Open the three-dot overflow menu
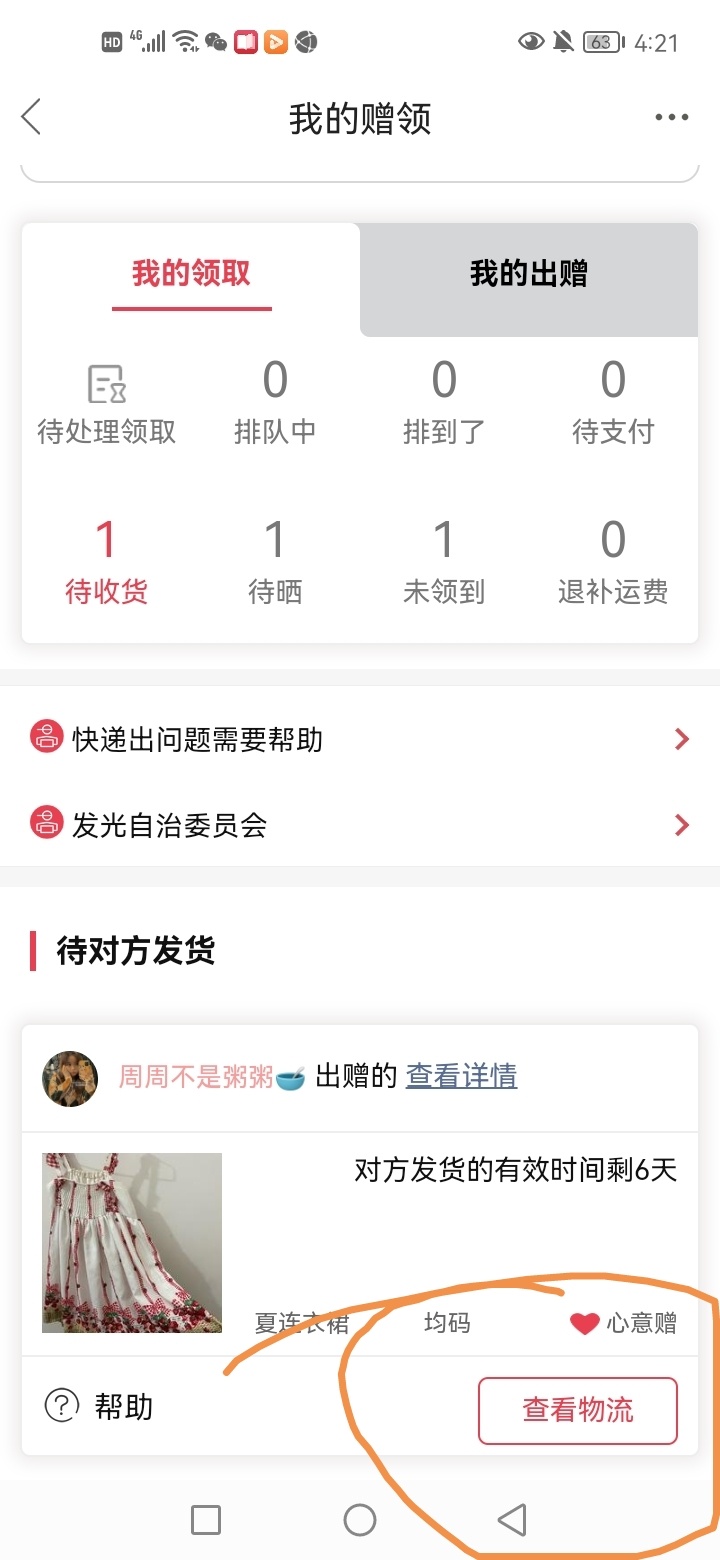This screenshot has height=1560, width=720. coord(671,118)
